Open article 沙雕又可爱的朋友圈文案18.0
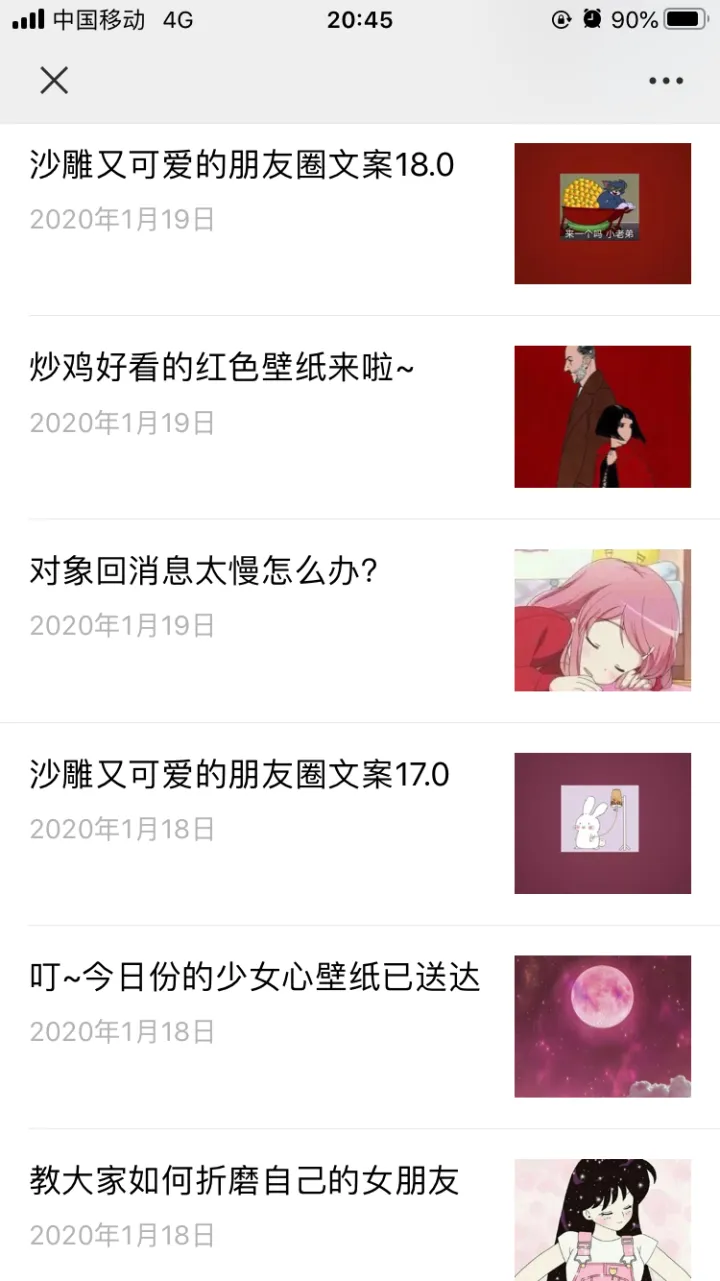The height and width of the screenshot is (1281, 720). point(240,165)
